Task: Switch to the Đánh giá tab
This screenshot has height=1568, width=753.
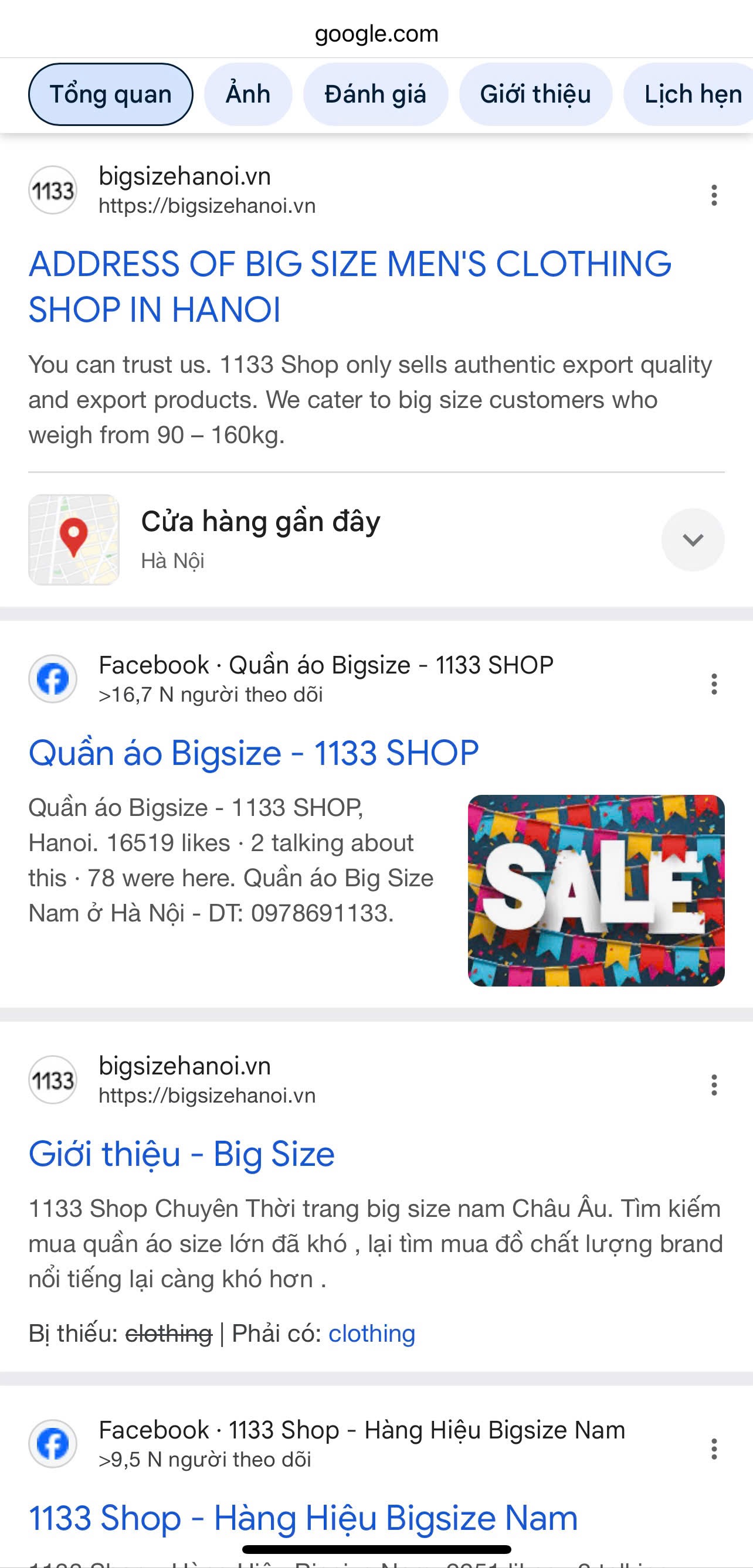Action: pyautogui.click(x=375, y=94)
